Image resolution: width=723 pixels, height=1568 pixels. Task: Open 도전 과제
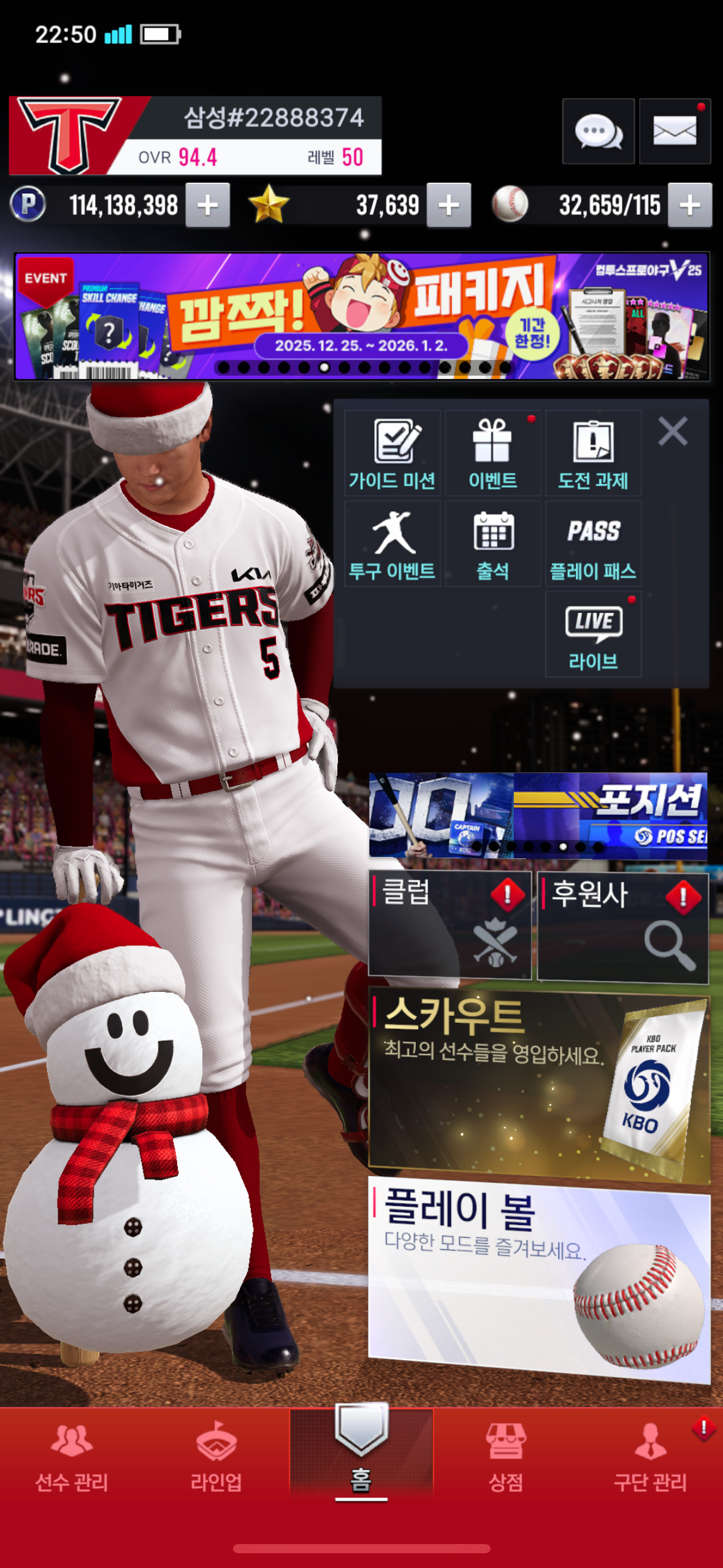(x=593, y=454)
